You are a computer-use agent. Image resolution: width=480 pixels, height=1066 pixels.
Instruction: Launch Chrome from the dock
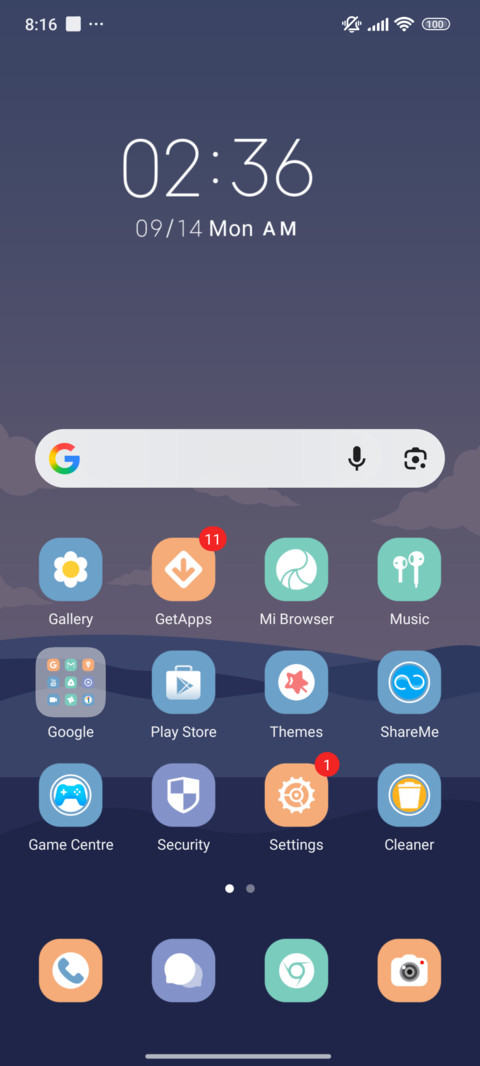coord(296,971)
